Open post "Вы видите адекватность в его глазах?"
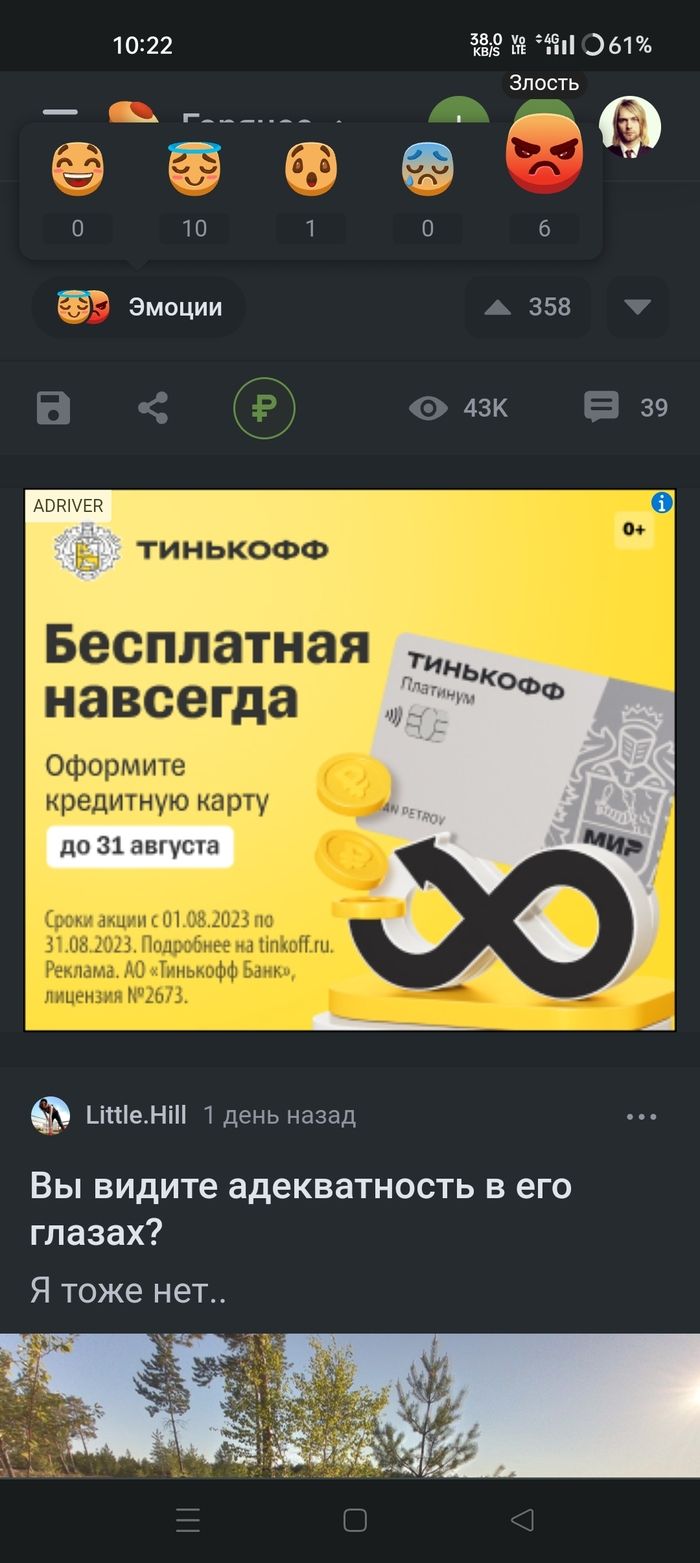Screen dimensions: 700x1563 [300, 1210]
